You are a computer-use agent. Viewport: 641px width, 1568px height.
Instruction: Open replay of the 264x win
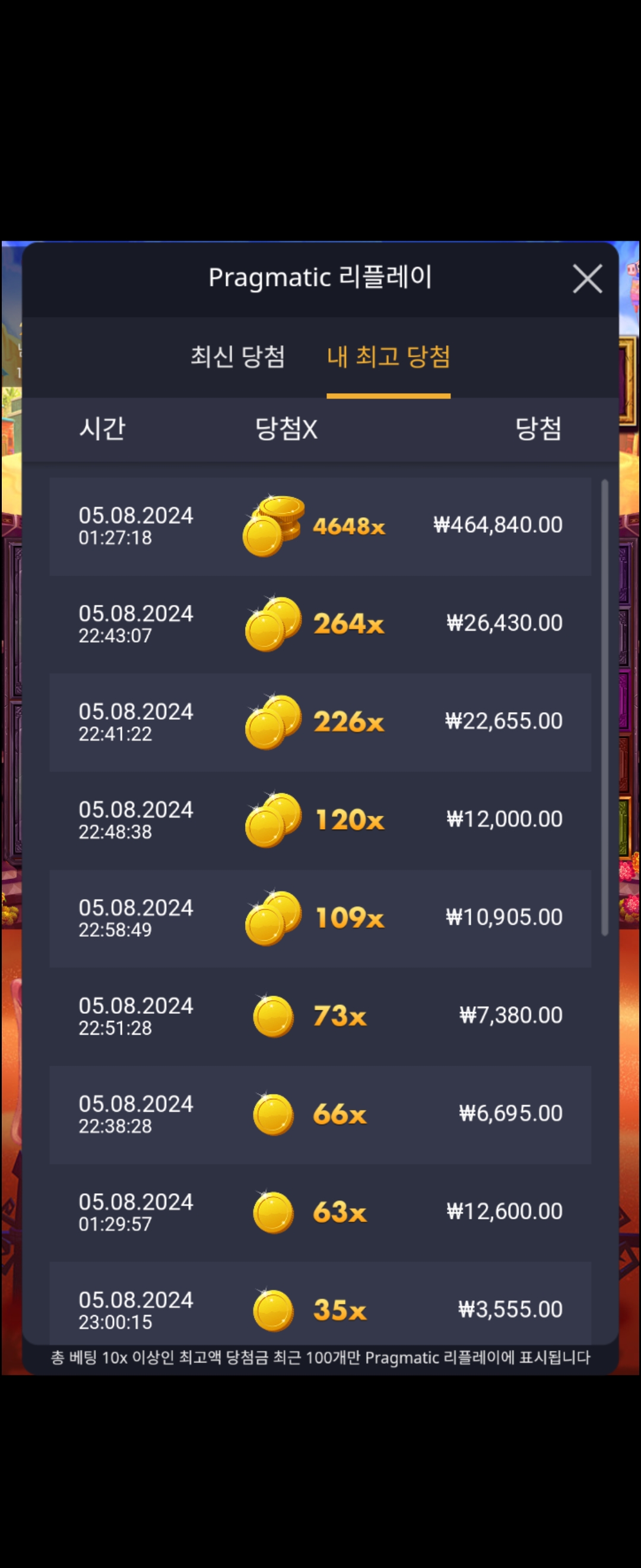pos(320,624)
